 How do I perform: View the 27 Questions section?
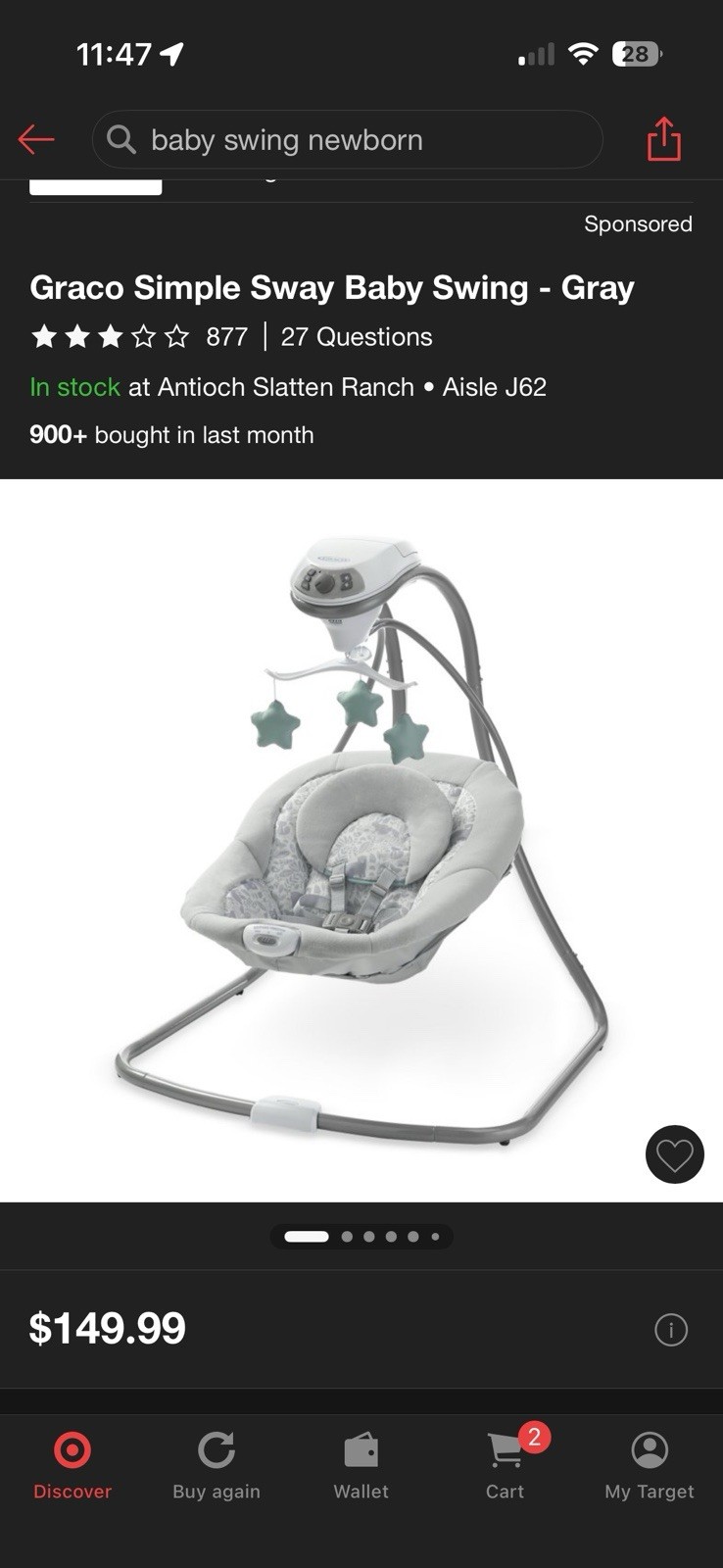[x=357, y=337]
